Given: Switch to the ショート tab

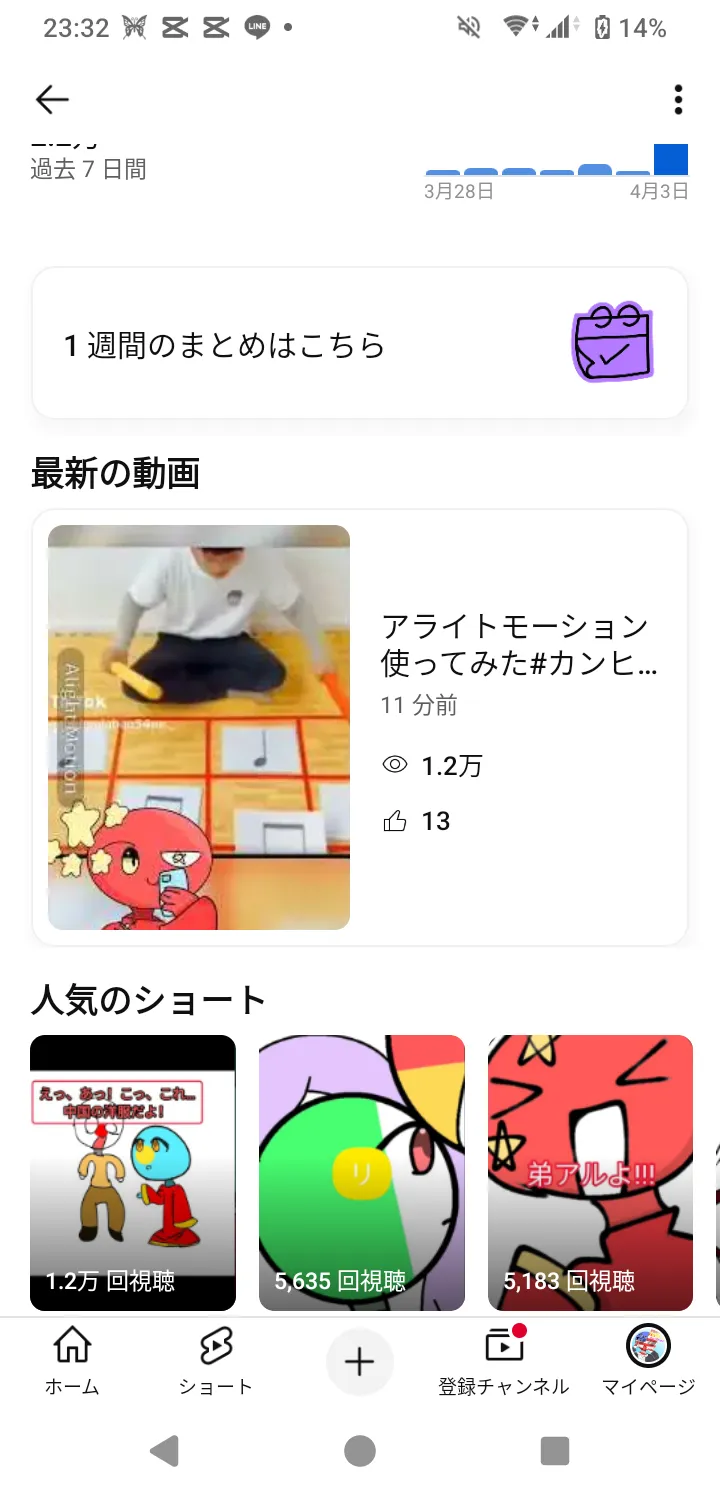Looking at the screenshot, I should click(x=216, y=1361).
